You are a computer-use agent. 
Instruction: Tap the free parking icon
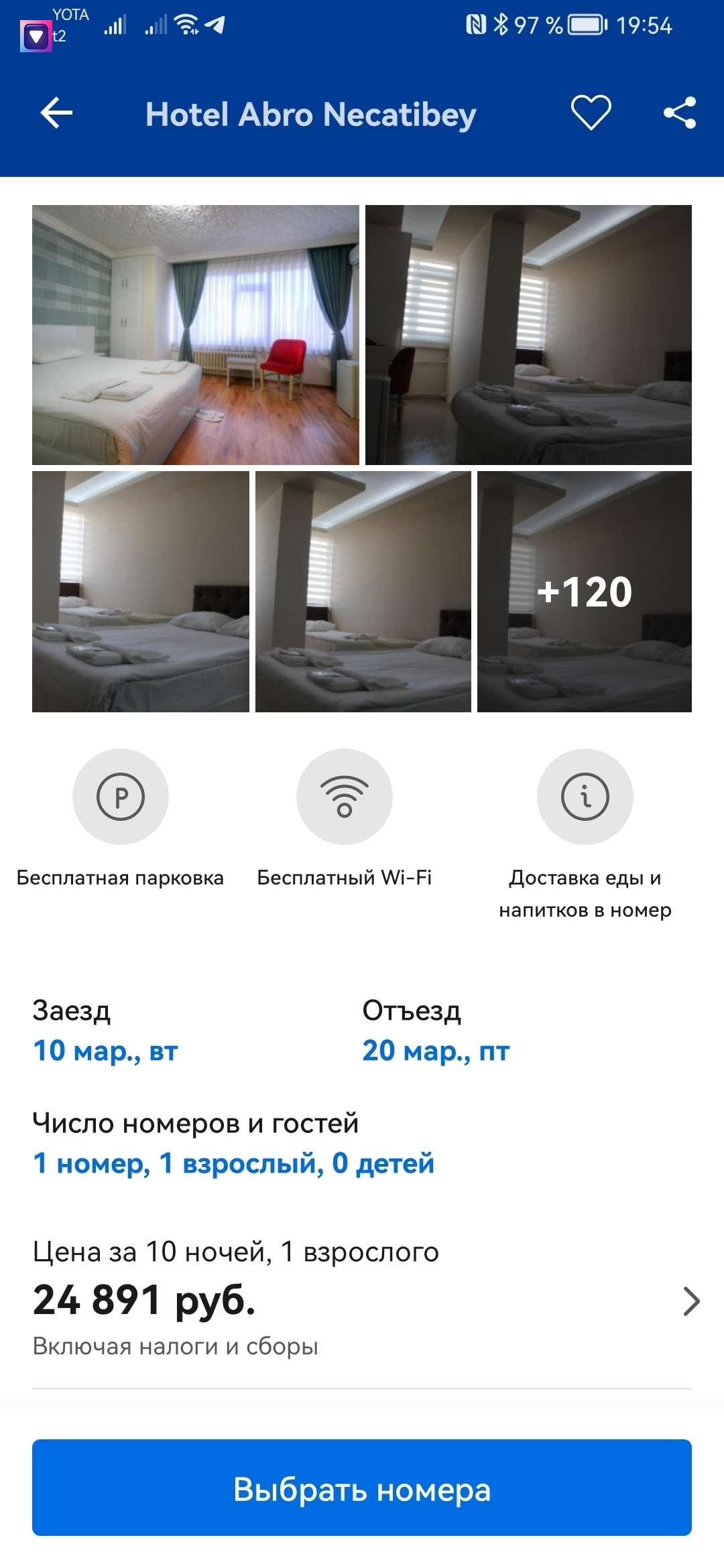point(121,797)
